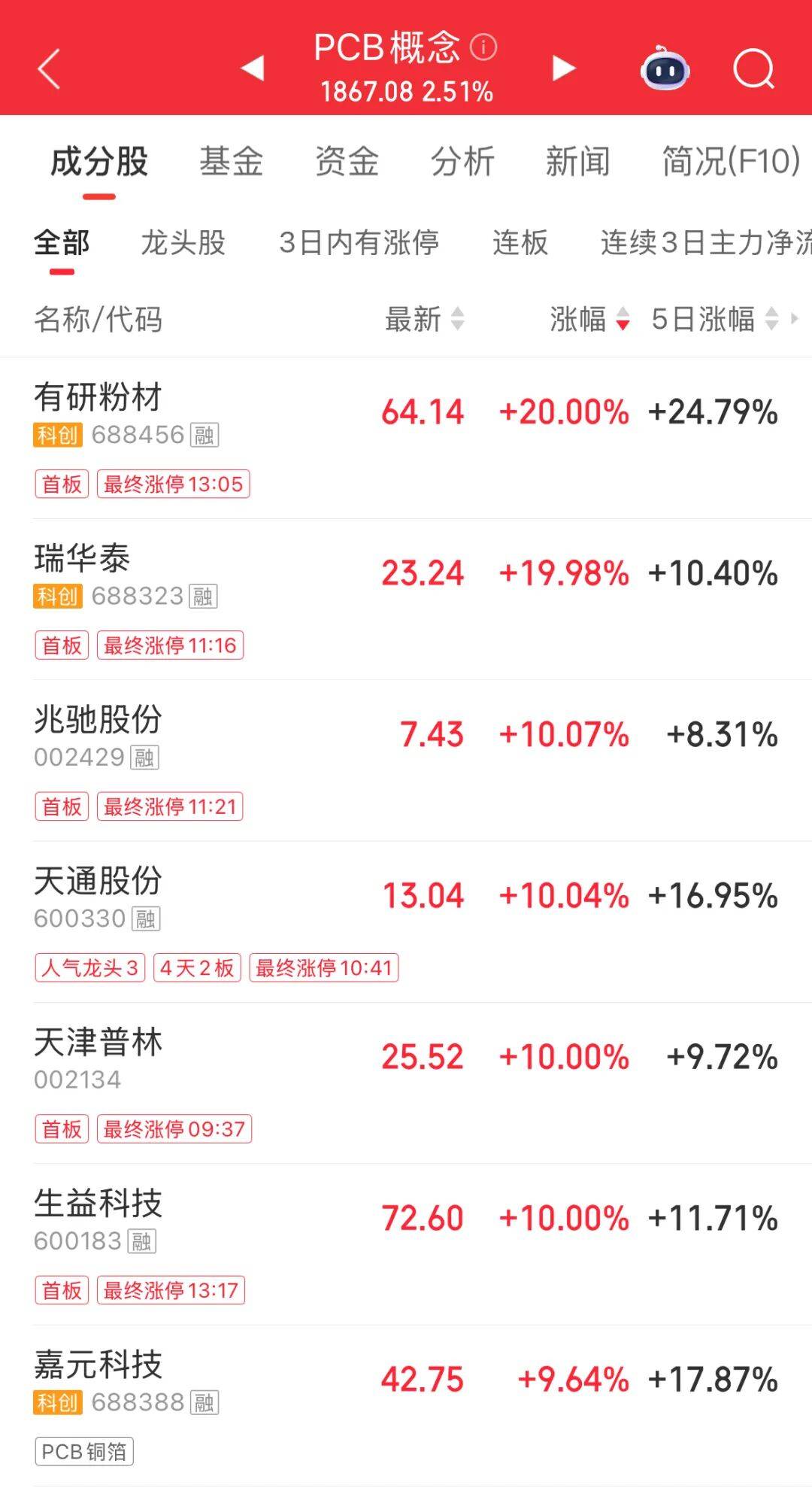The width and height of the screenshot is (812, 1503).
Task: Tap the info icon beside PCB概念
Action: coord(483,47)
